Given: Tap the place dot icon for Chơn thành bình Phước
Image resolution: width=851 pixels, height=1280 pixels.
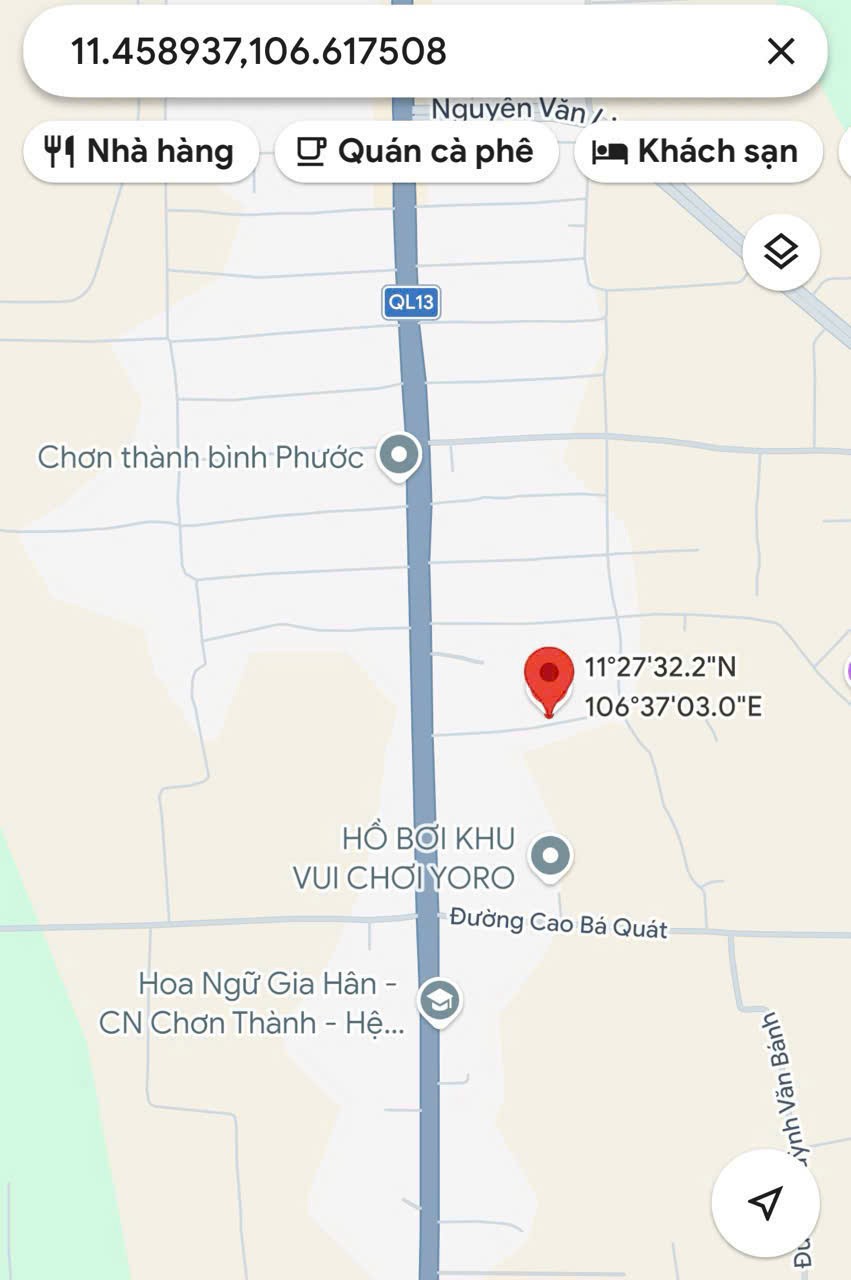Looking at the screenshot, I should [400, 455].
